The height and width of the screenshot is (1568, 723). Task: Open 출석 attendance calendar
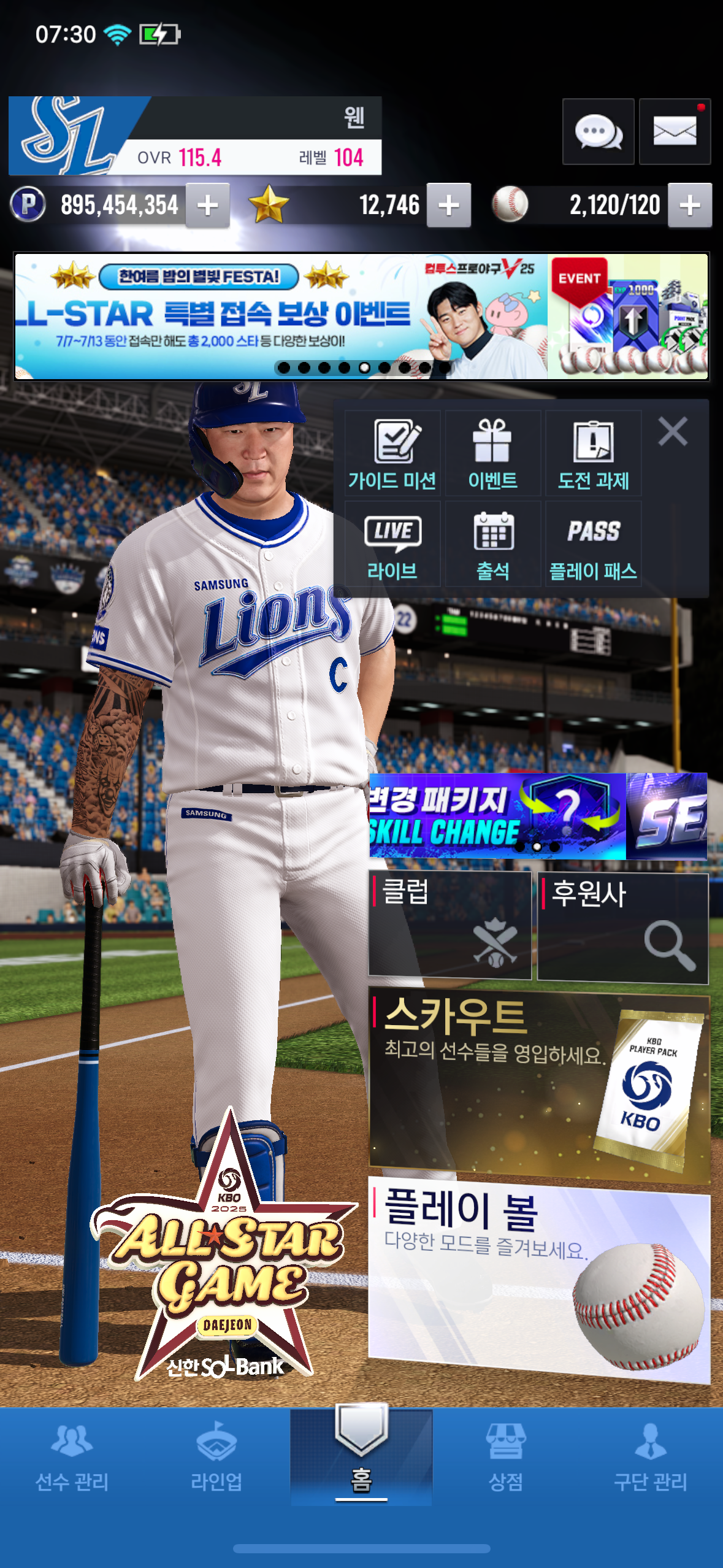493,544
